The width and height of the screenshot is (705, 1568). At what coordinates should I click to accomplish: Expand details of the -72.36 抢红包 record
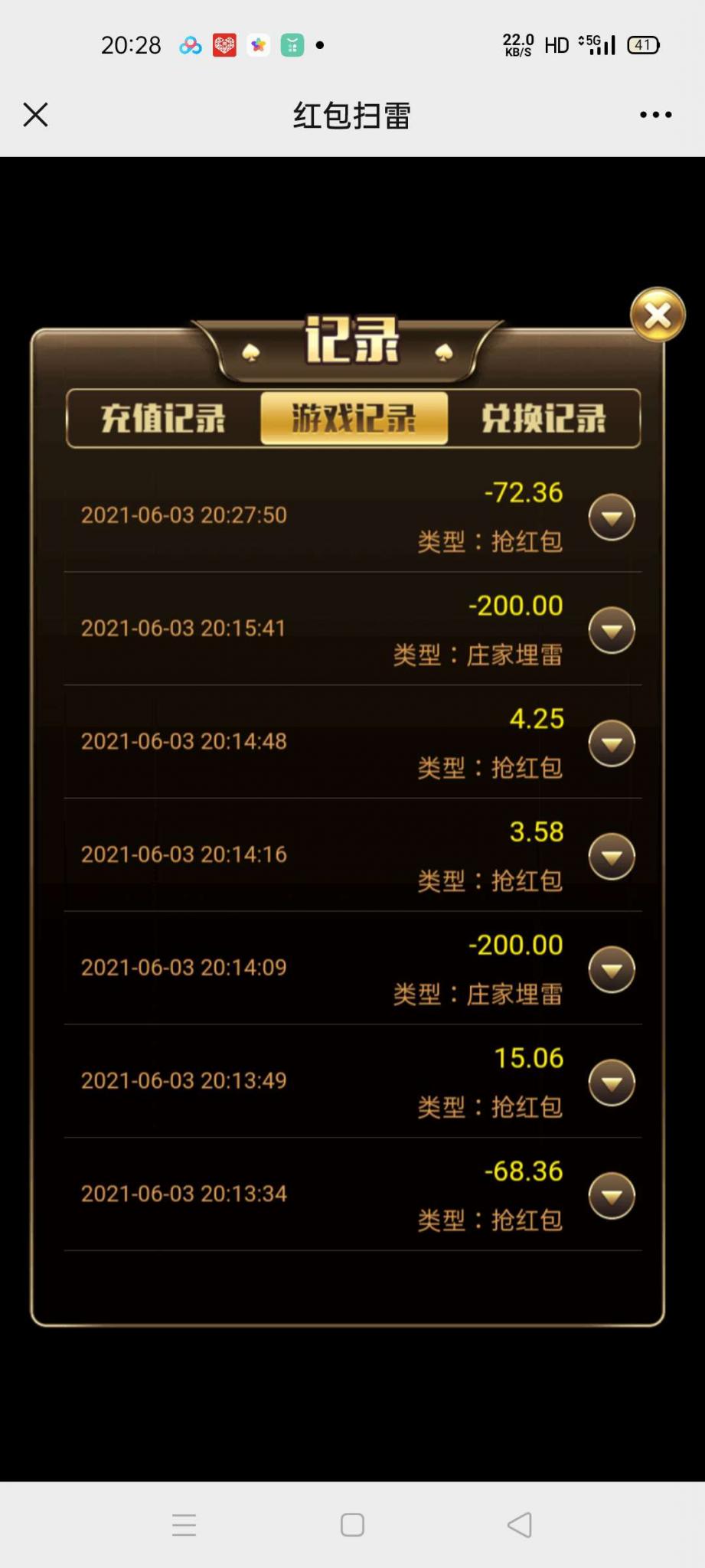tap(612, 517)
